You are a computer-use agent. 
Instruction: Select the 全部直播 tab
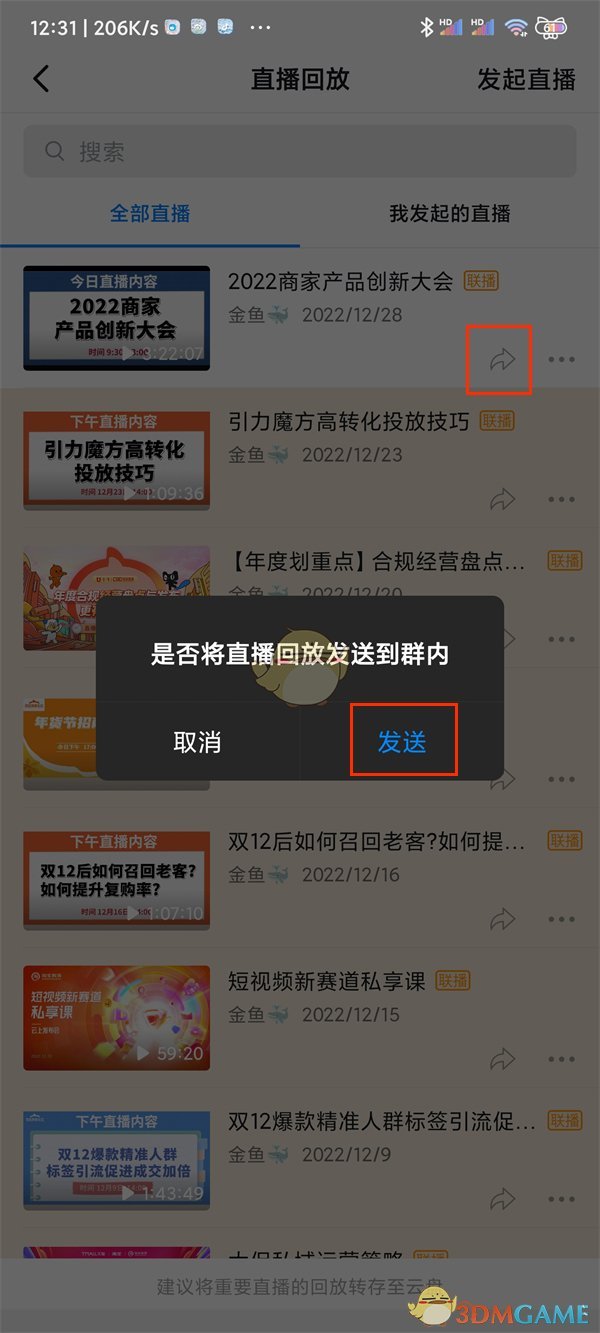tap(150, 213)
